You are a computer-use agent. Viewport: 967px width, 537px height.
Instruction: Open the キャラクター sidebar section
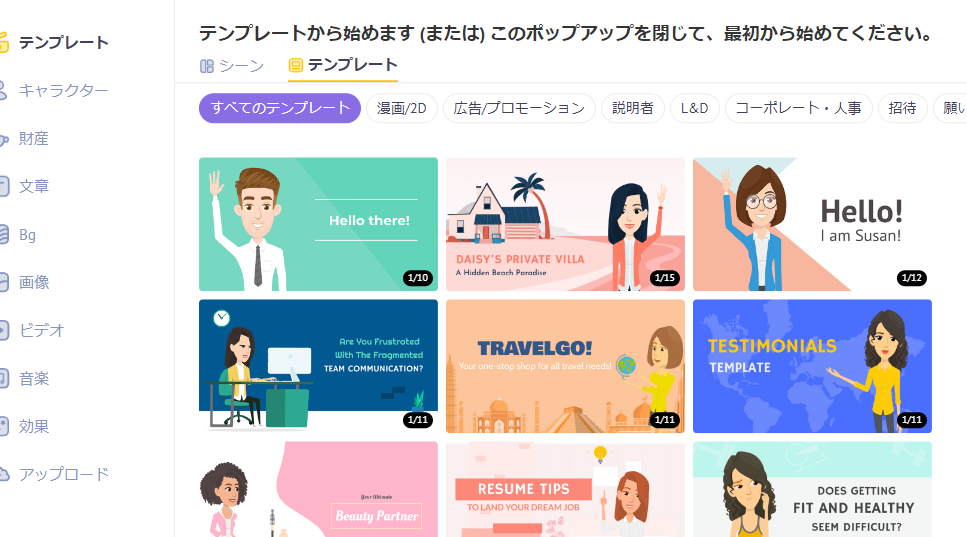[x=62, y=90]
